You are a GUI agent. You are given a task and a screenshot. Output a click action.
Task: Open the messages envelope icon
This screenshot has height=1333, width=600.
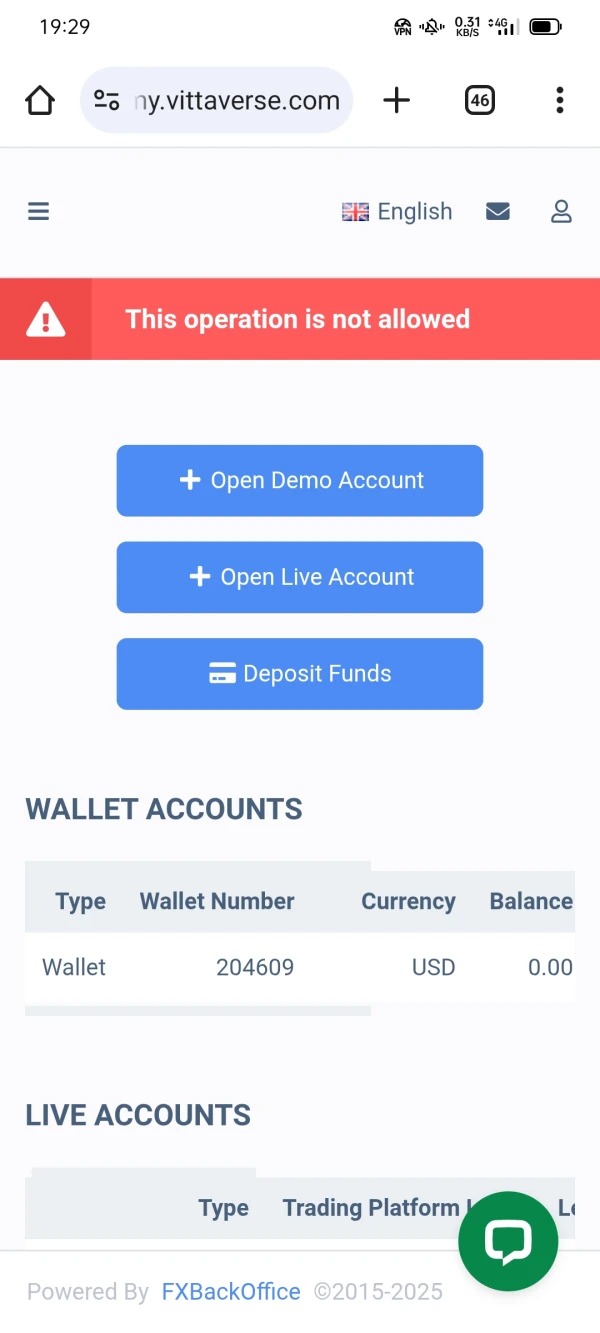point(497,211)
